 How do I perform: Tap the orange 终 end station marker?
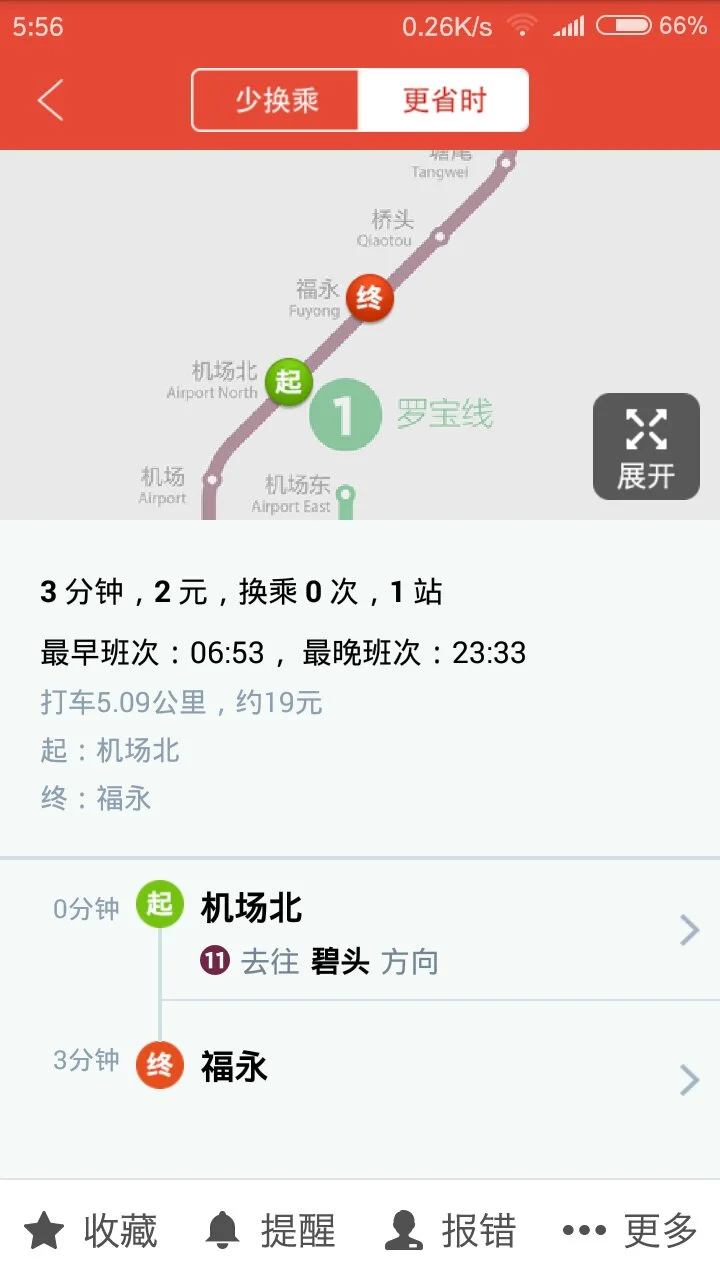[x=369, y=298]
